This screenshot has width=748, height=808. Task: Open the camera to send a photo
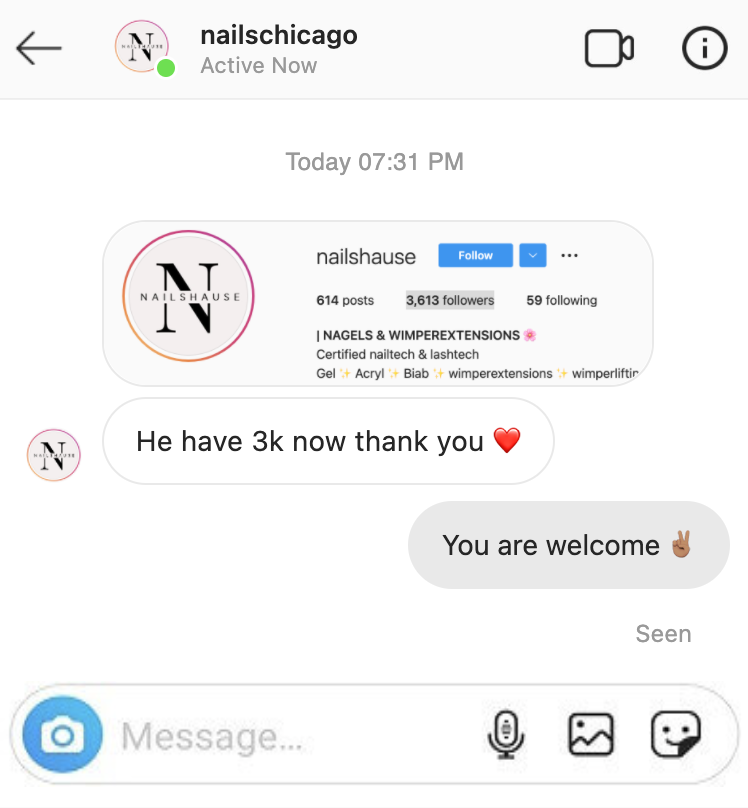pos(63,737)
